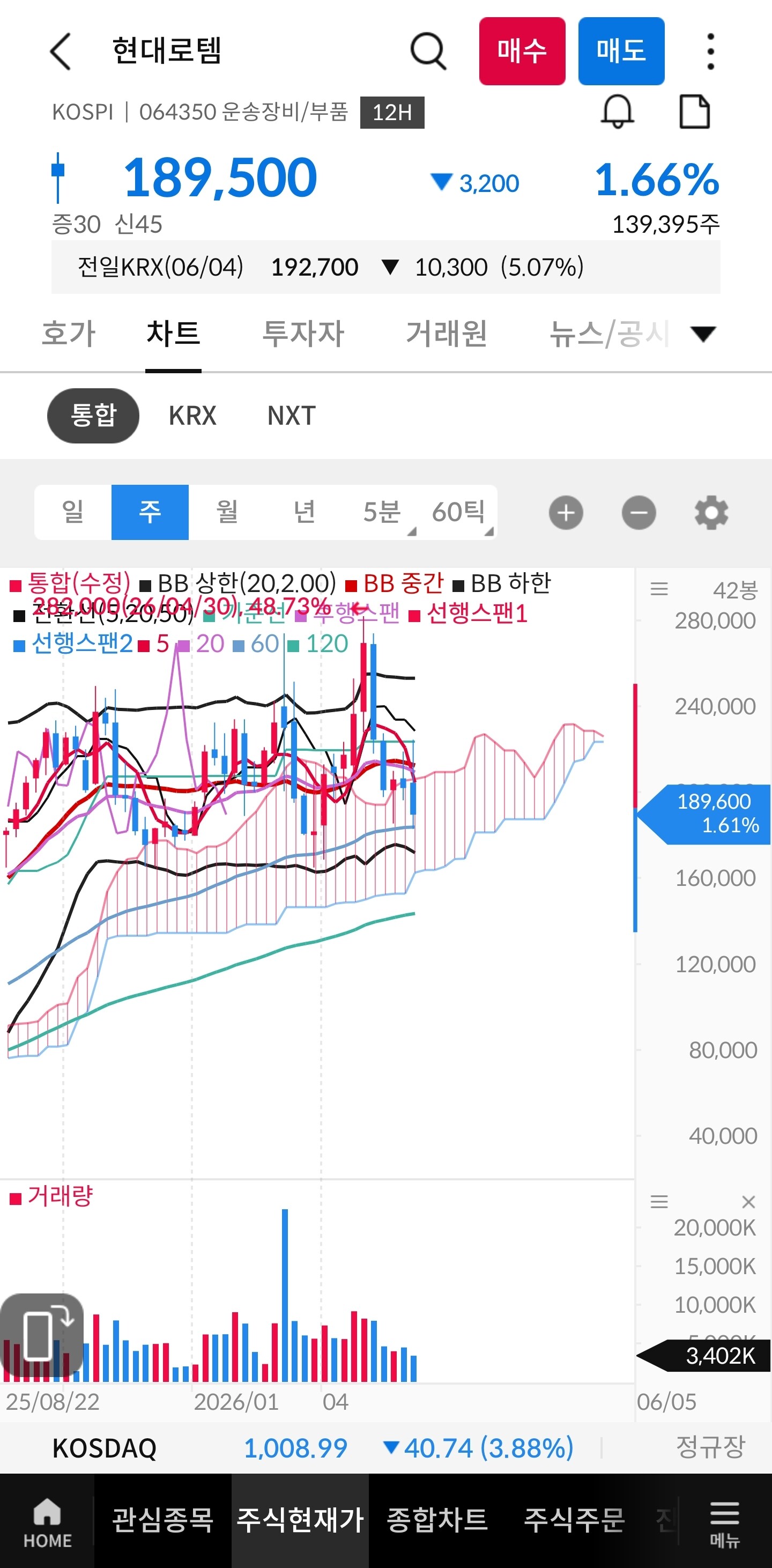
Task: Open the stock search magnifier
Action: [428, 51]
